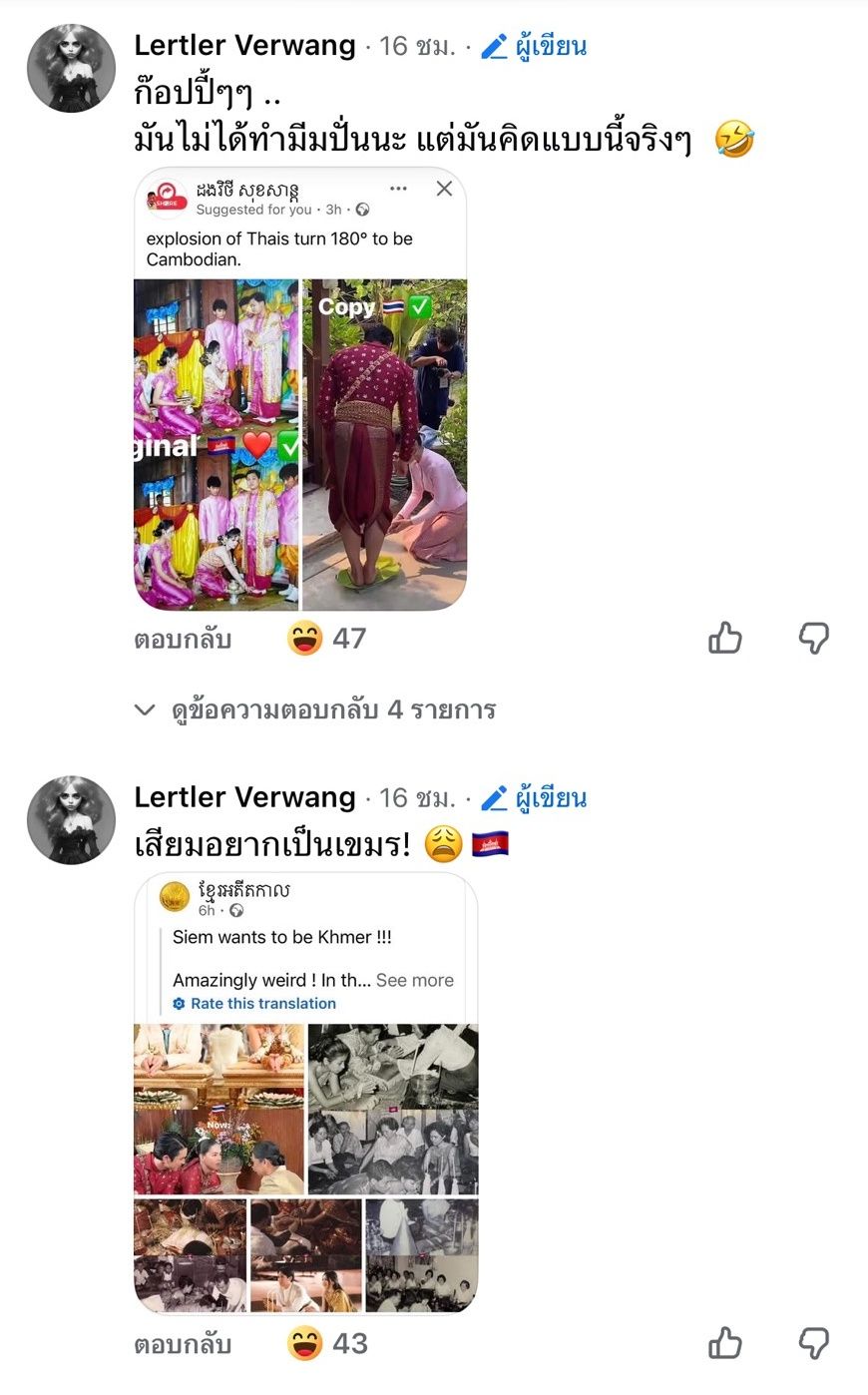Dislike the first comment with 47 reactions
Image resolution: width=868 pixels, height=1395 pixels.
point(814,638)
